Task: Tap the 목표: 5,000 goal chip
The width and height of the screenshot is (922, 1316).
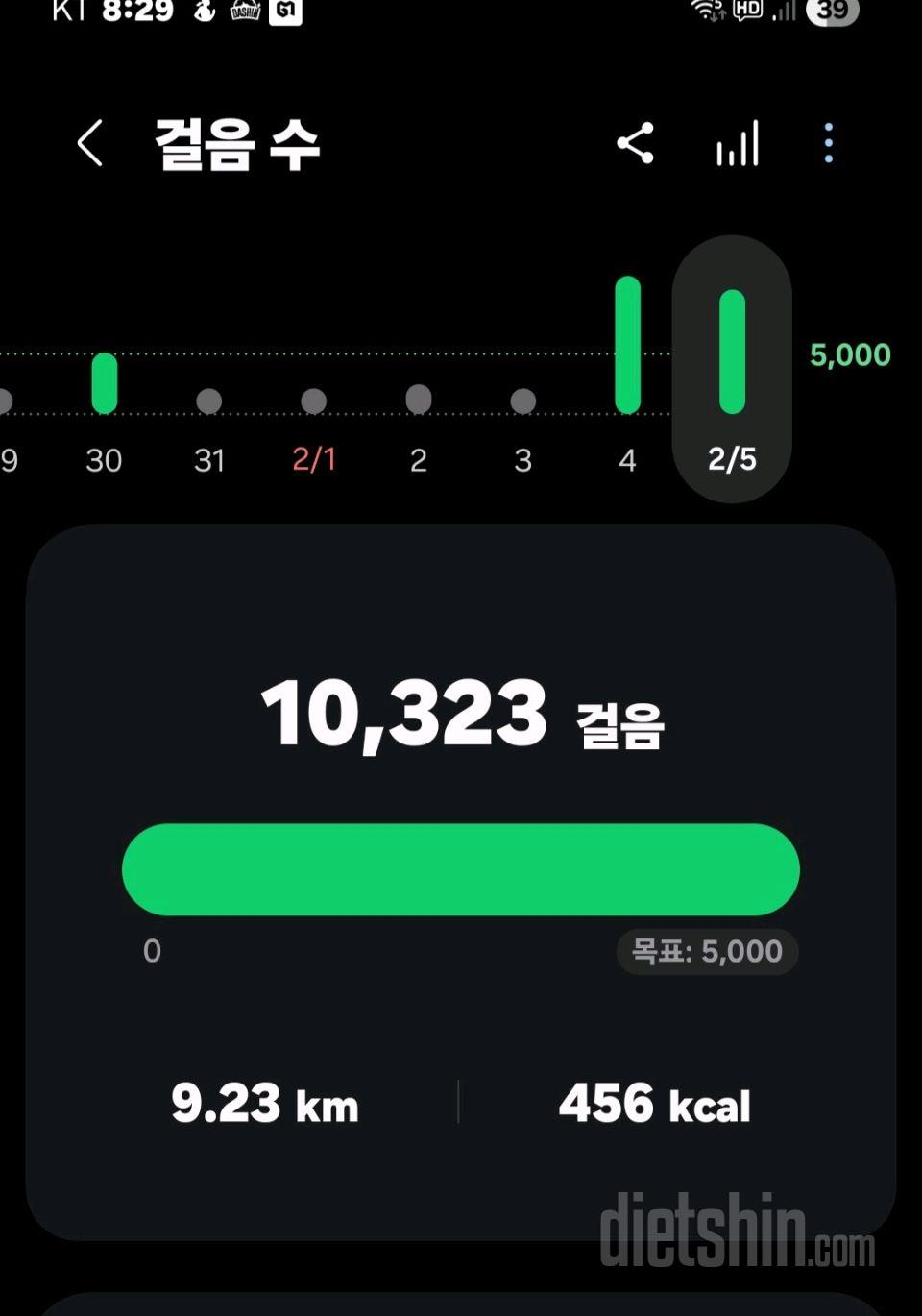Action: [707, 951]
